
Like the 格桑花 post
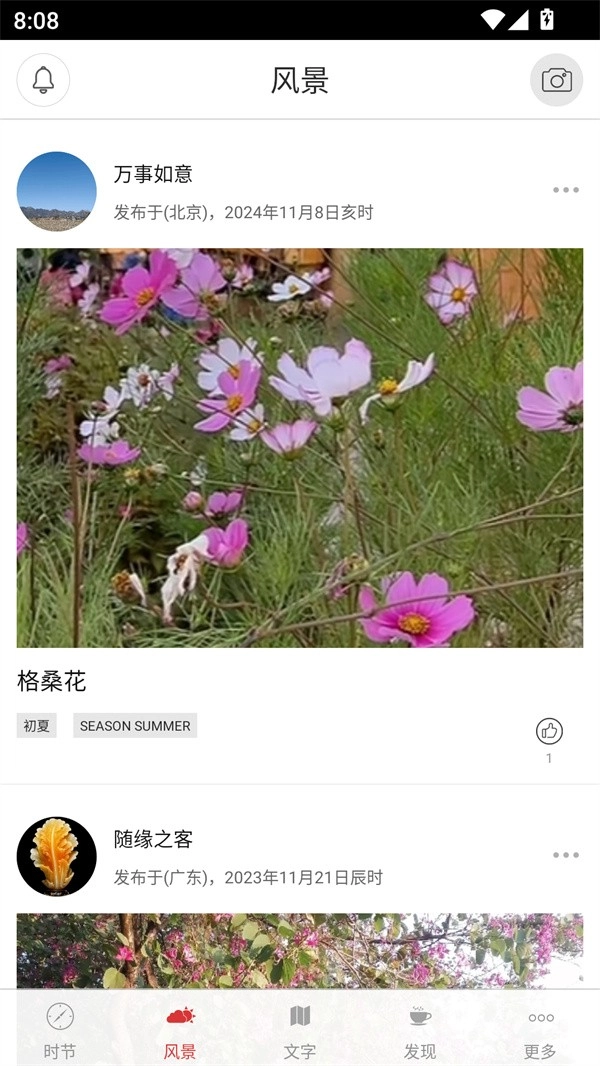click(549, 732)
